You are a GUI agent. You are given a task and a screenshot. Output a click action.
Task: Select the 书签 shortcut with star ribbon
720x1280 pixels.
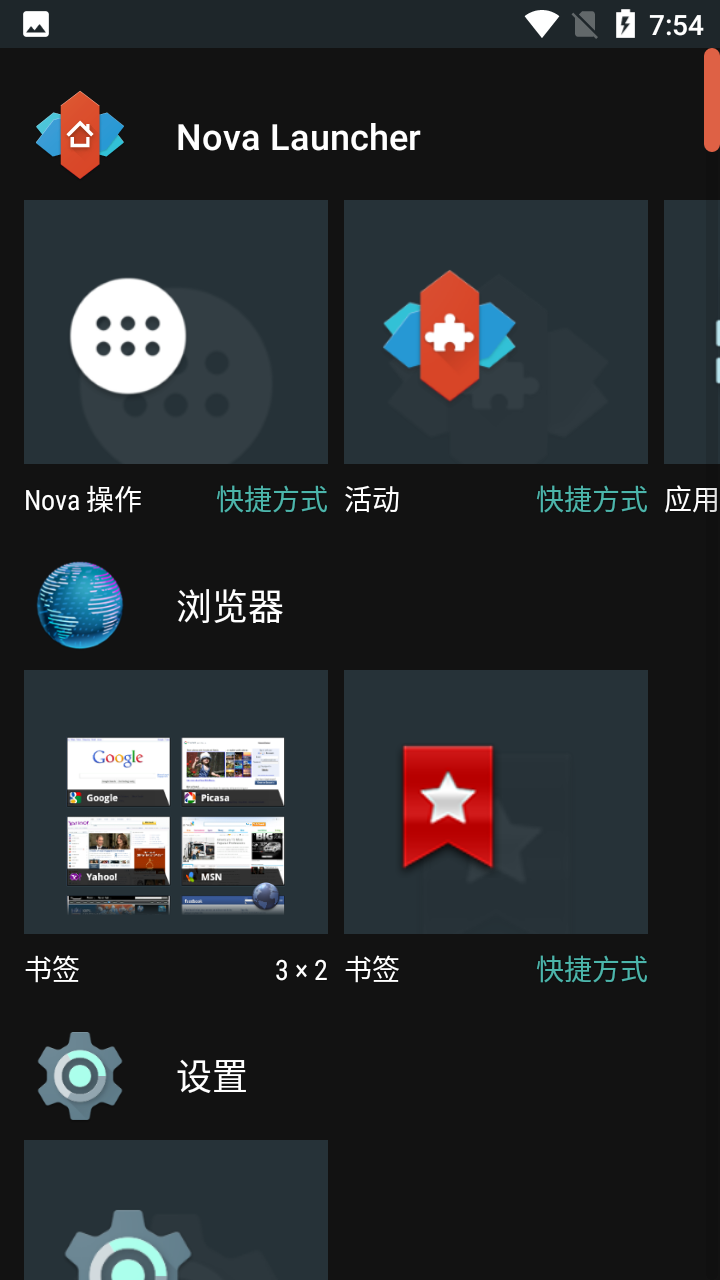pyautogui.click(x=496, y=802)
